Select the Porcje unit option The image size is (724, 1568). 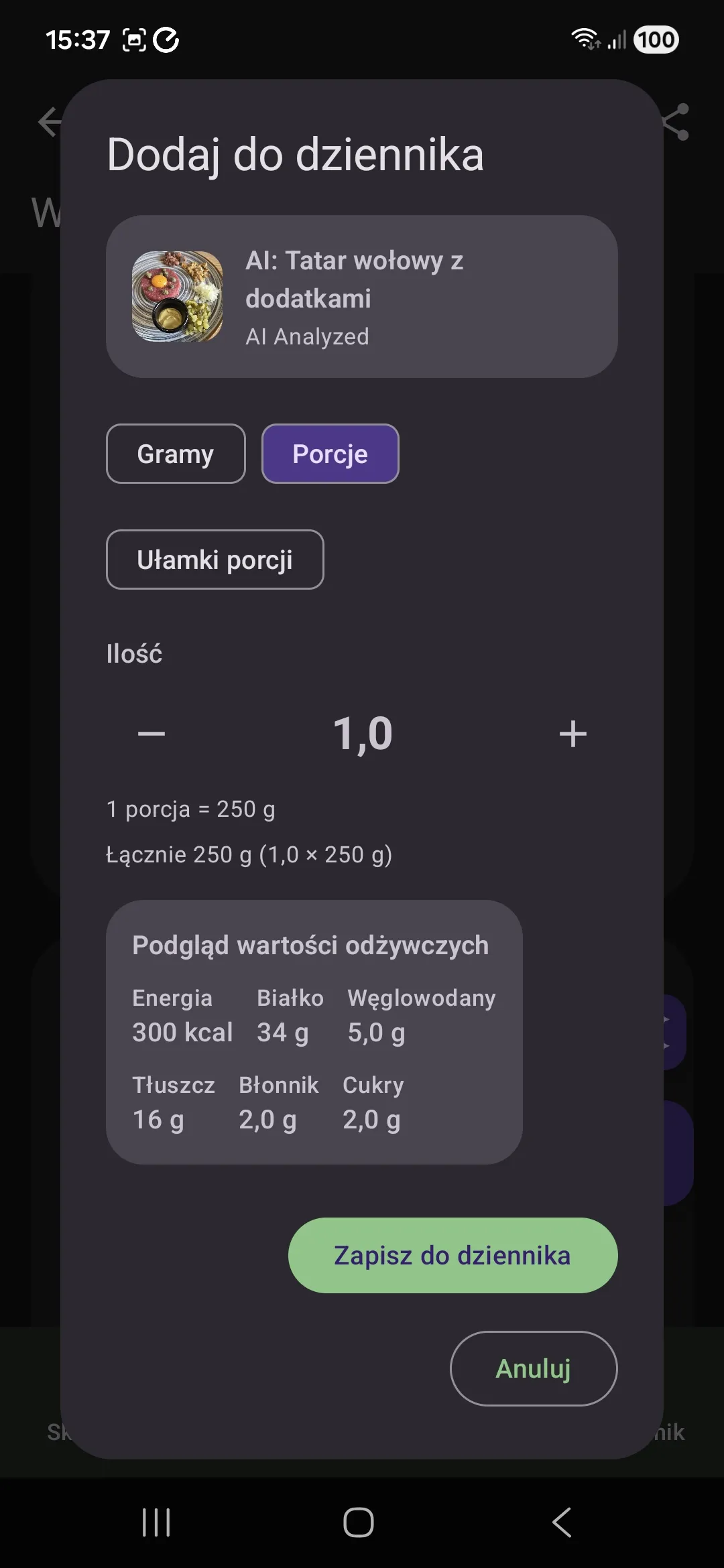(330, 454)
